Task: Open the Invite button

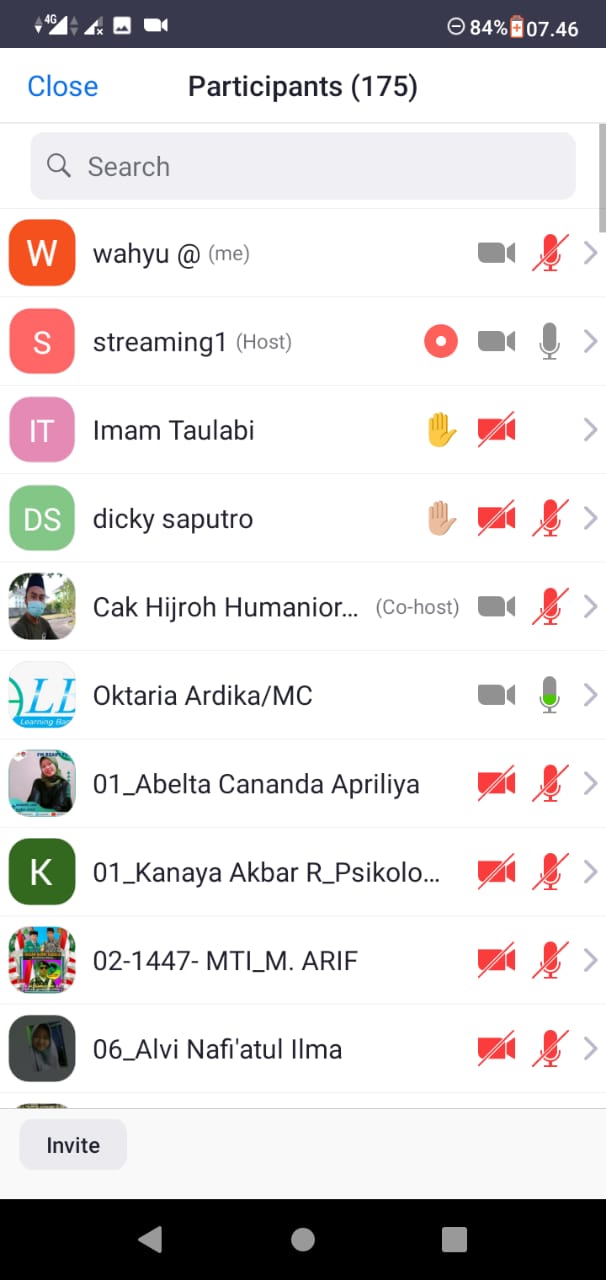Action: [x=73, y=1145]
